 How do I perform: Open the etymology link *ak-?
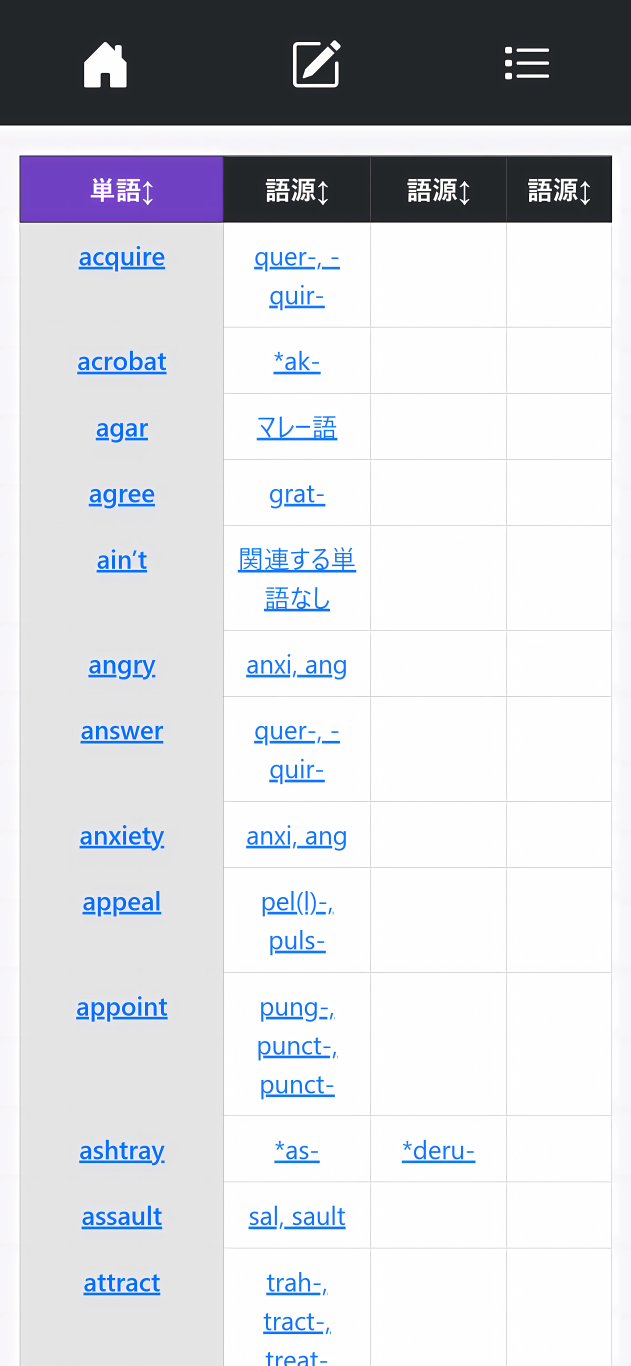click(297, 361)
